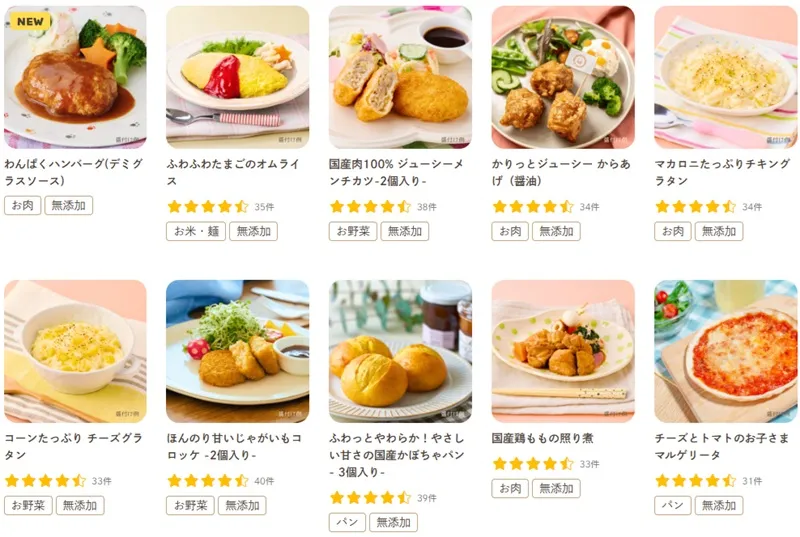800x537 pixels.
Task: Tap the お米・麺 tag under オムライス
Action: [x=194, y=232]
